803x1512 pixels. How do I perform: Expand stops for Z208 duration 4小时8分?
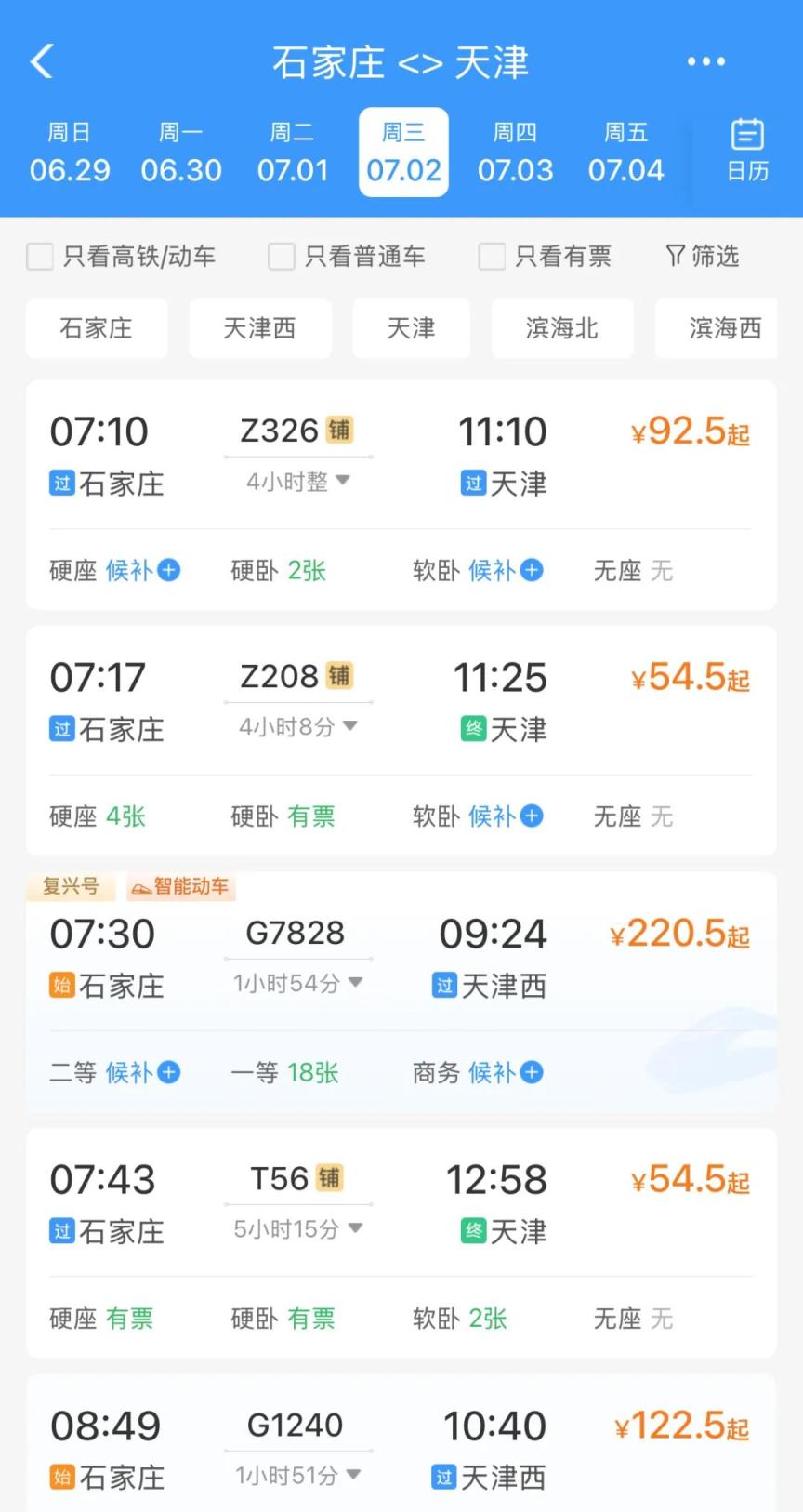point(297,727)
